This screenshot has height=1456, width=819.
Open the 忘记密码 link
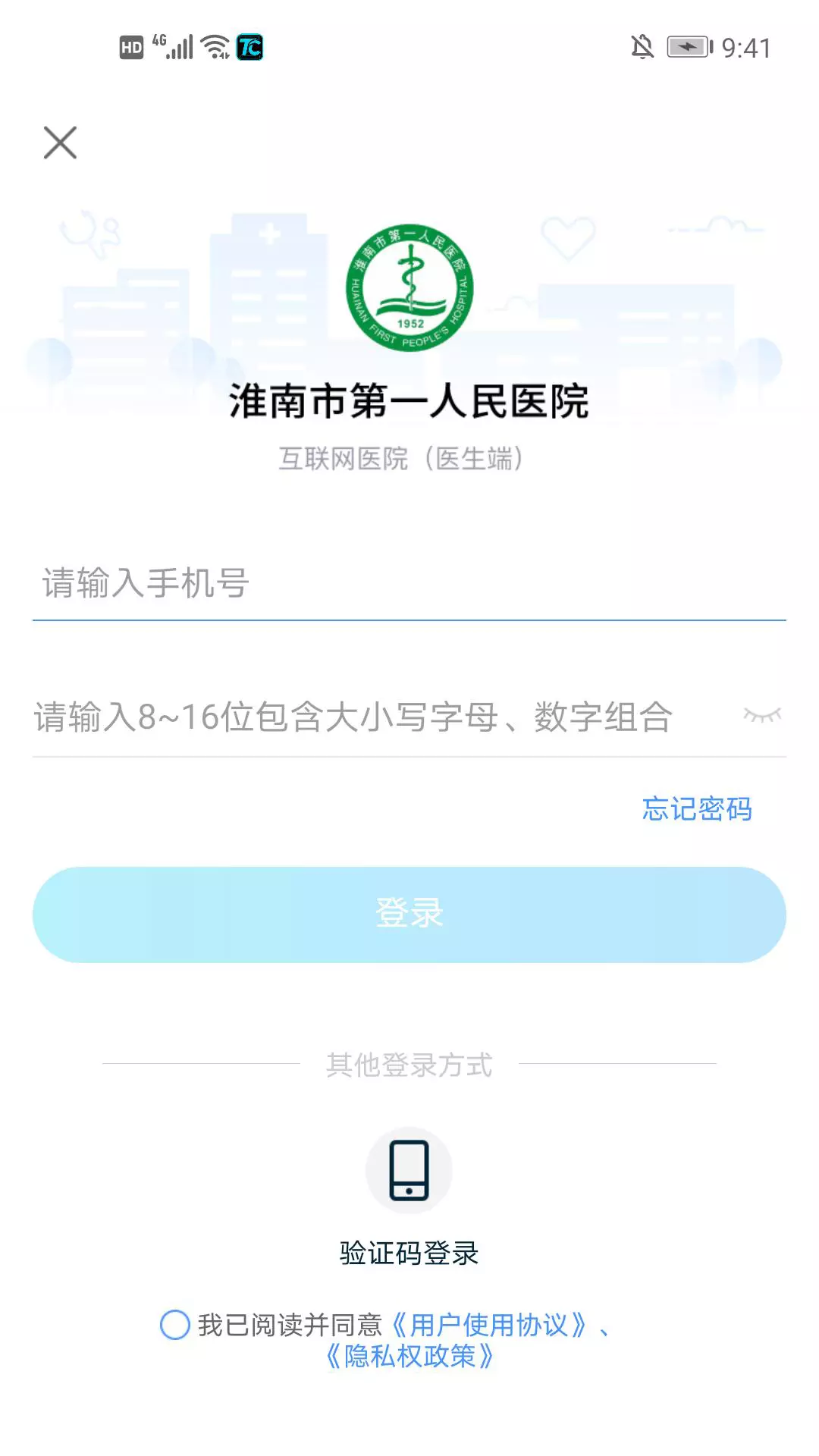697,809
